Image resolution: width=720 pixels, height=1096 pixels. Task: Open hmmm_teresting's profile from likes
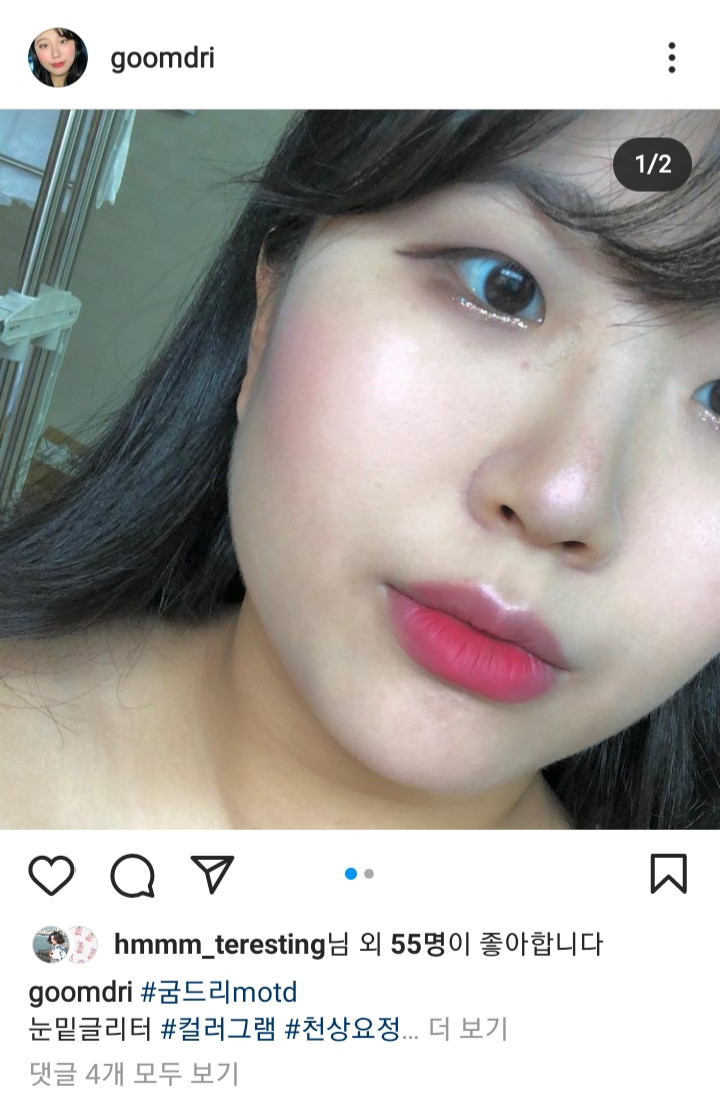click(220, 944)
